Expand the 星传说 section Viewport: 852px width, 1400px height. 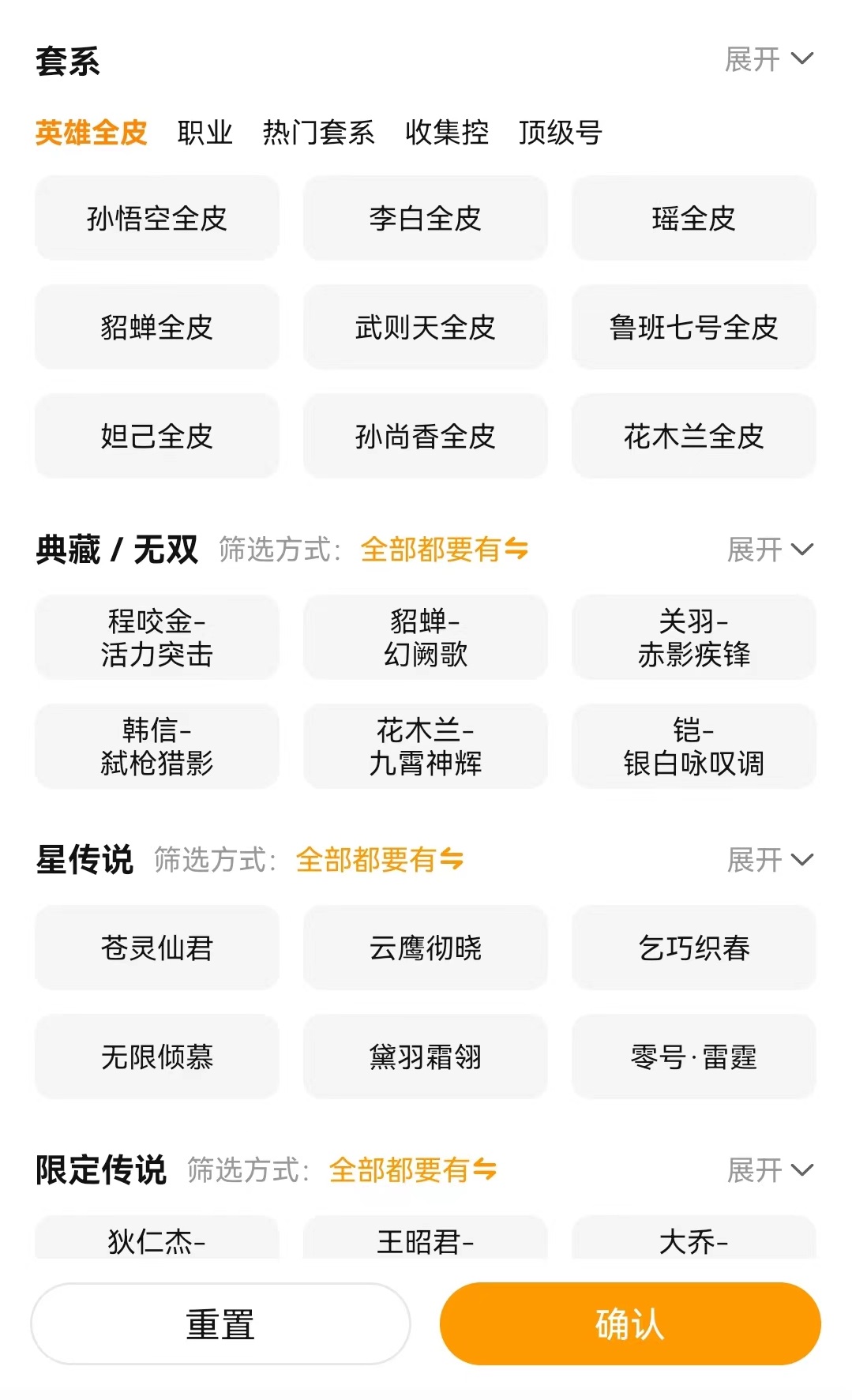coord(770,860)
